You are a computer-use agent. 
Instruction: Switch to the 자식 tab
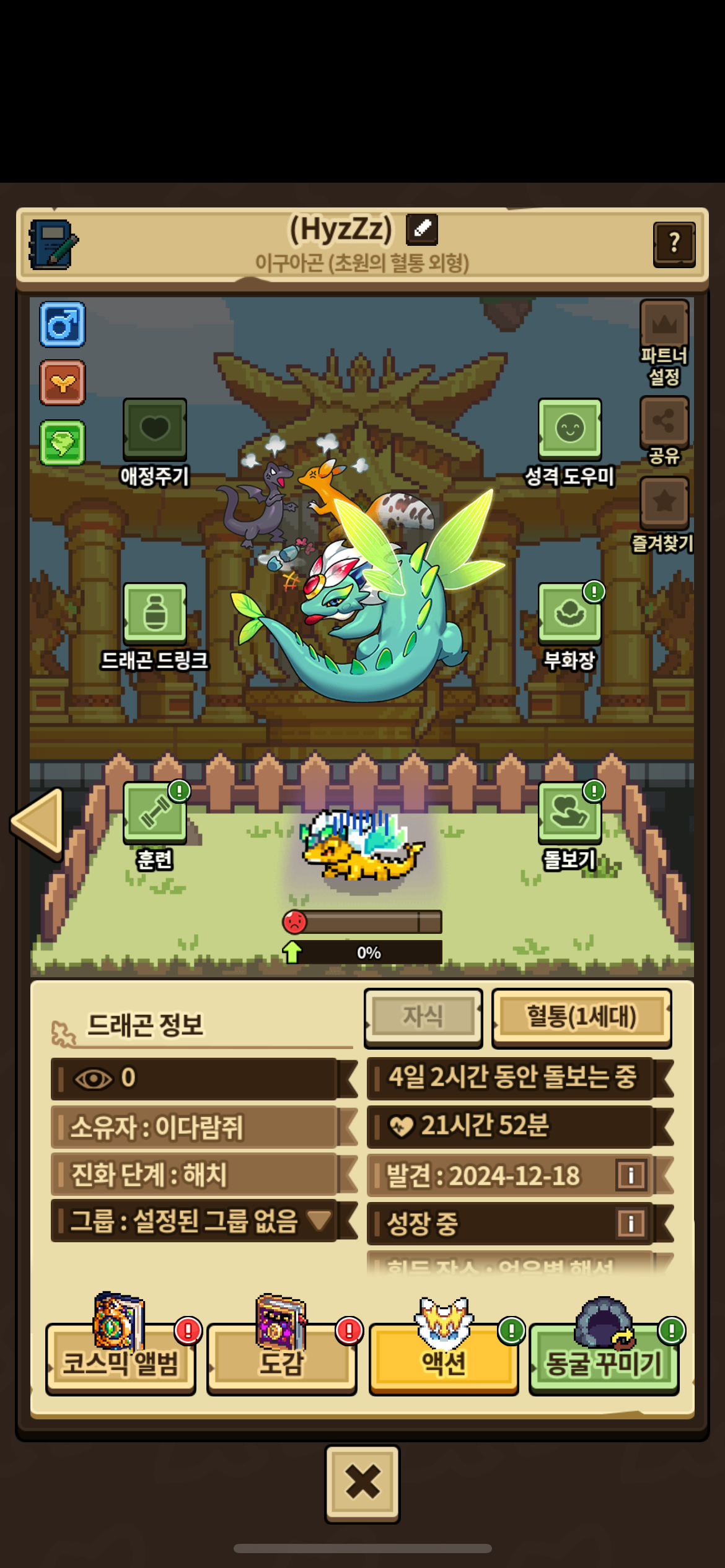tap(423, 1017)
